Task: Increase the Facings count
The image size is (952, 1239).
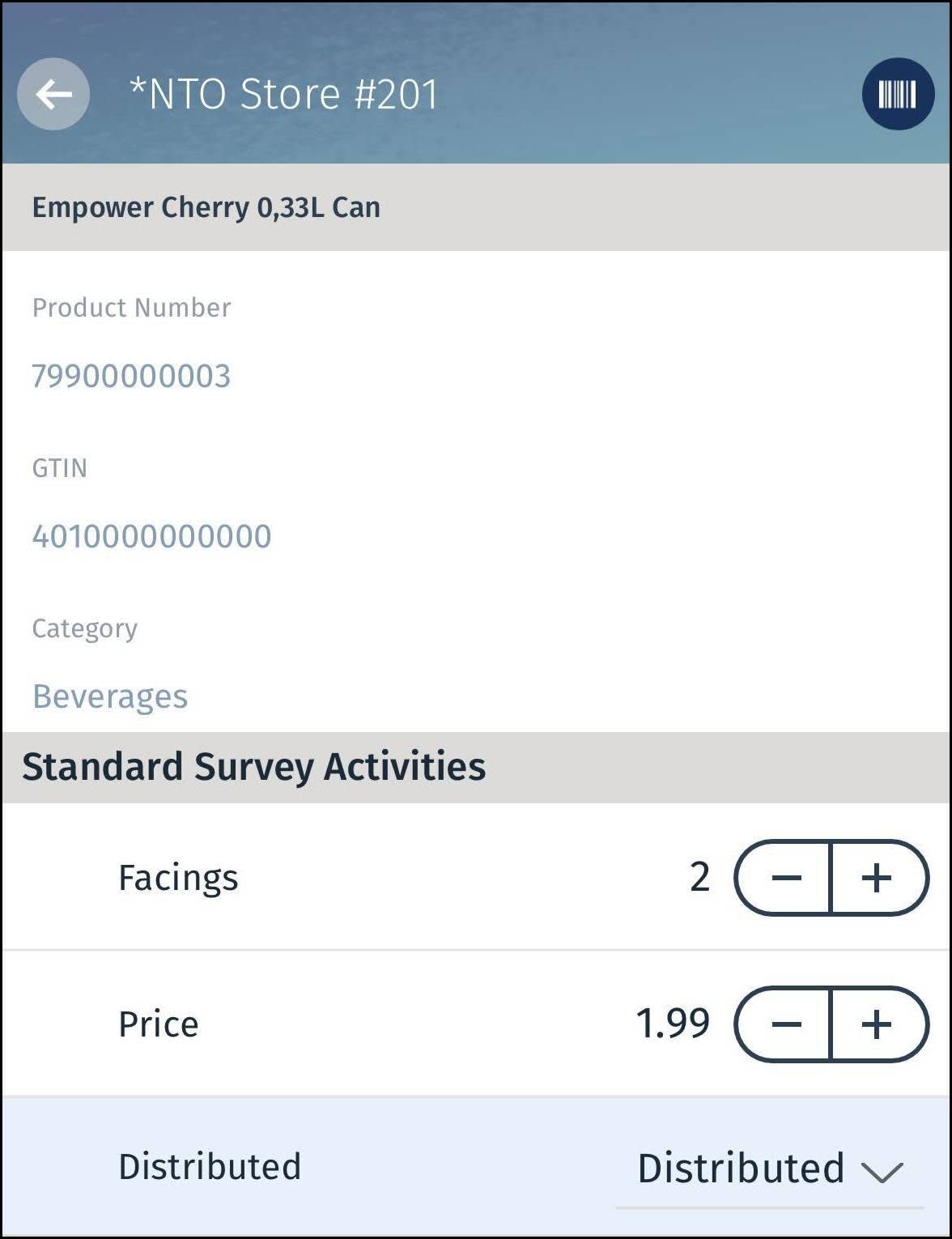Action: (x=878, y=878)
